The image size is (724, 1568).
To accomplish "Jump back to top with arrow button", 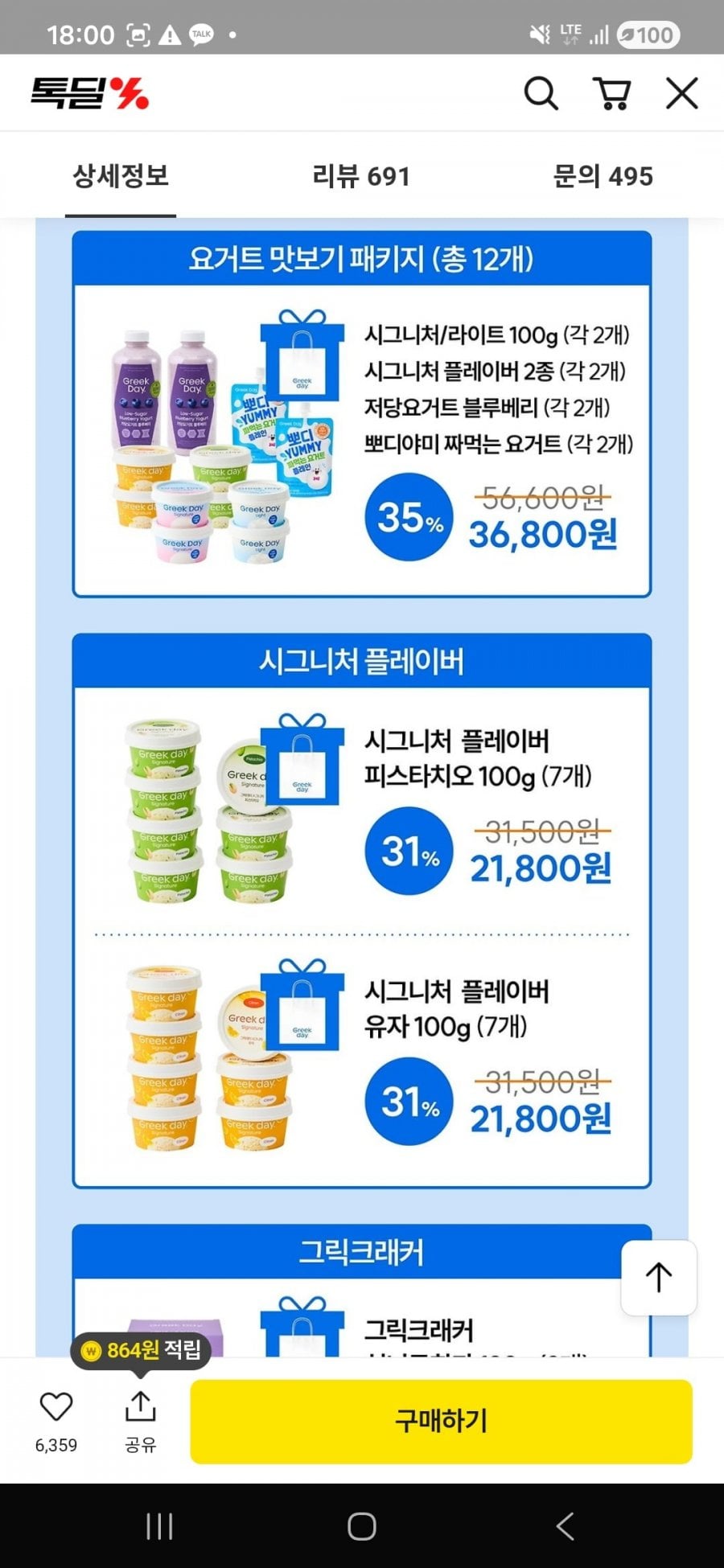I will 658,1277.
